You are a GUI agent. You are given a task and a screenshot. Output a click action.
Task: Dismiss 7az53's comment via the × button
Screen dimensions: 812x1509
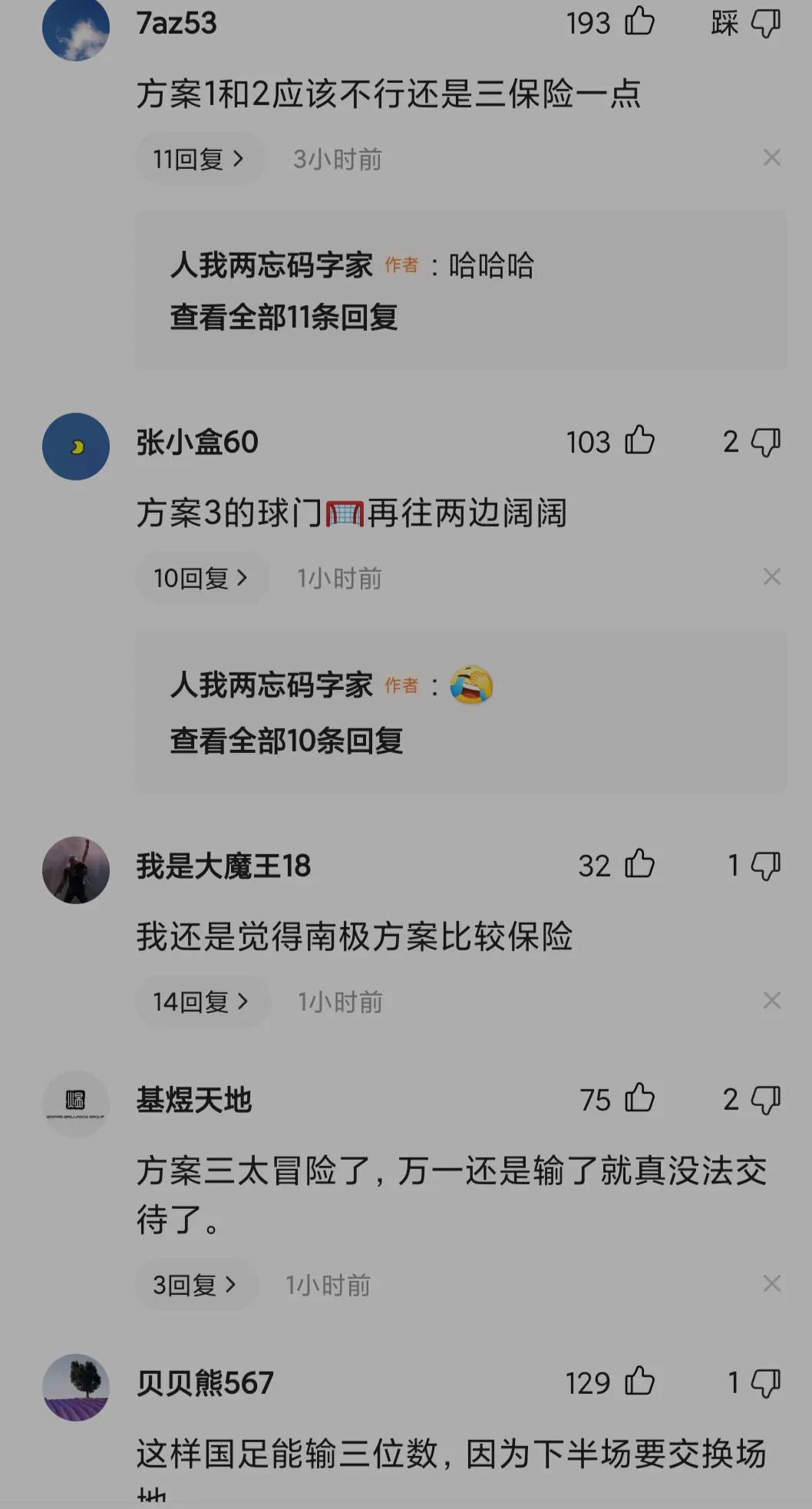click(772, 158)
